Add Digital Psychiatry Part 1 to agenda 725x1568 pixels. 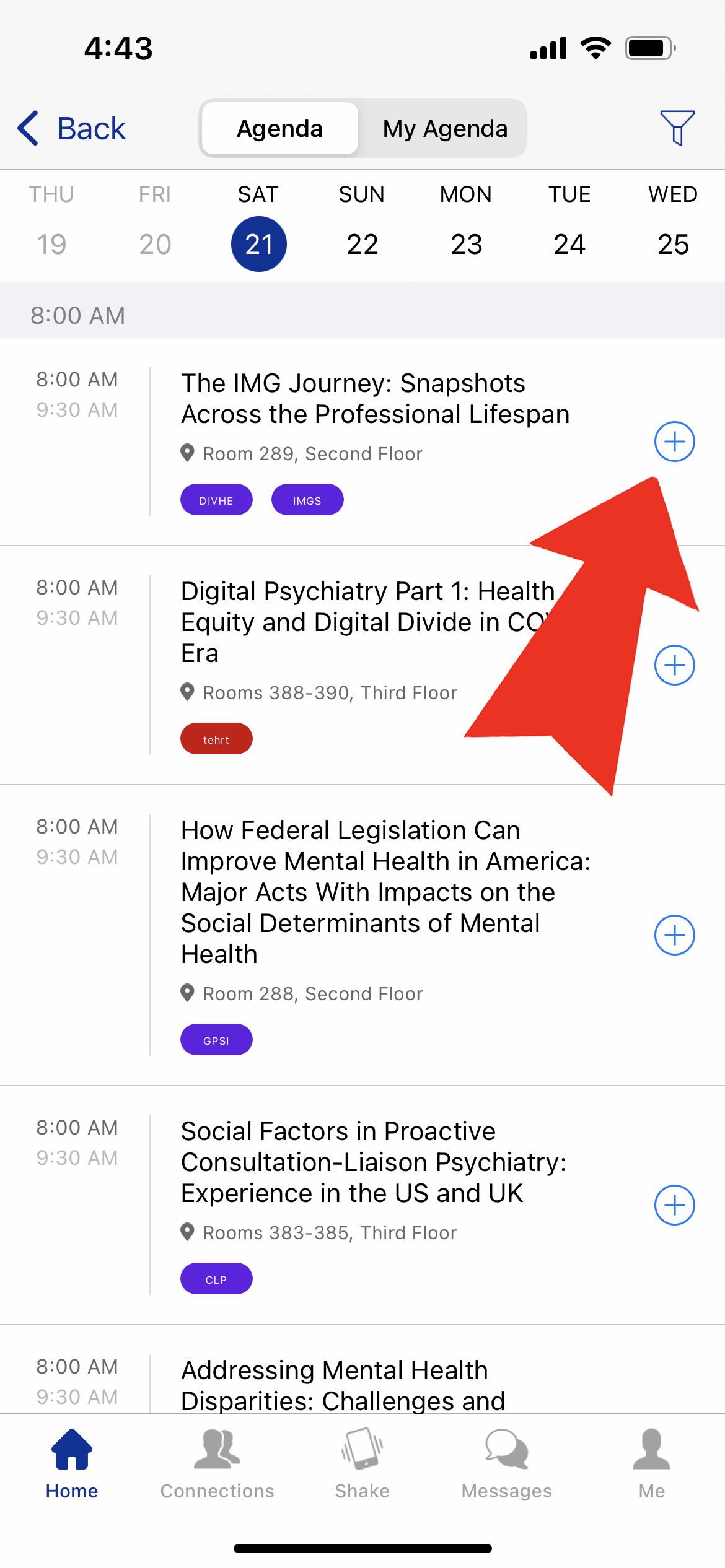click(674, 665)
